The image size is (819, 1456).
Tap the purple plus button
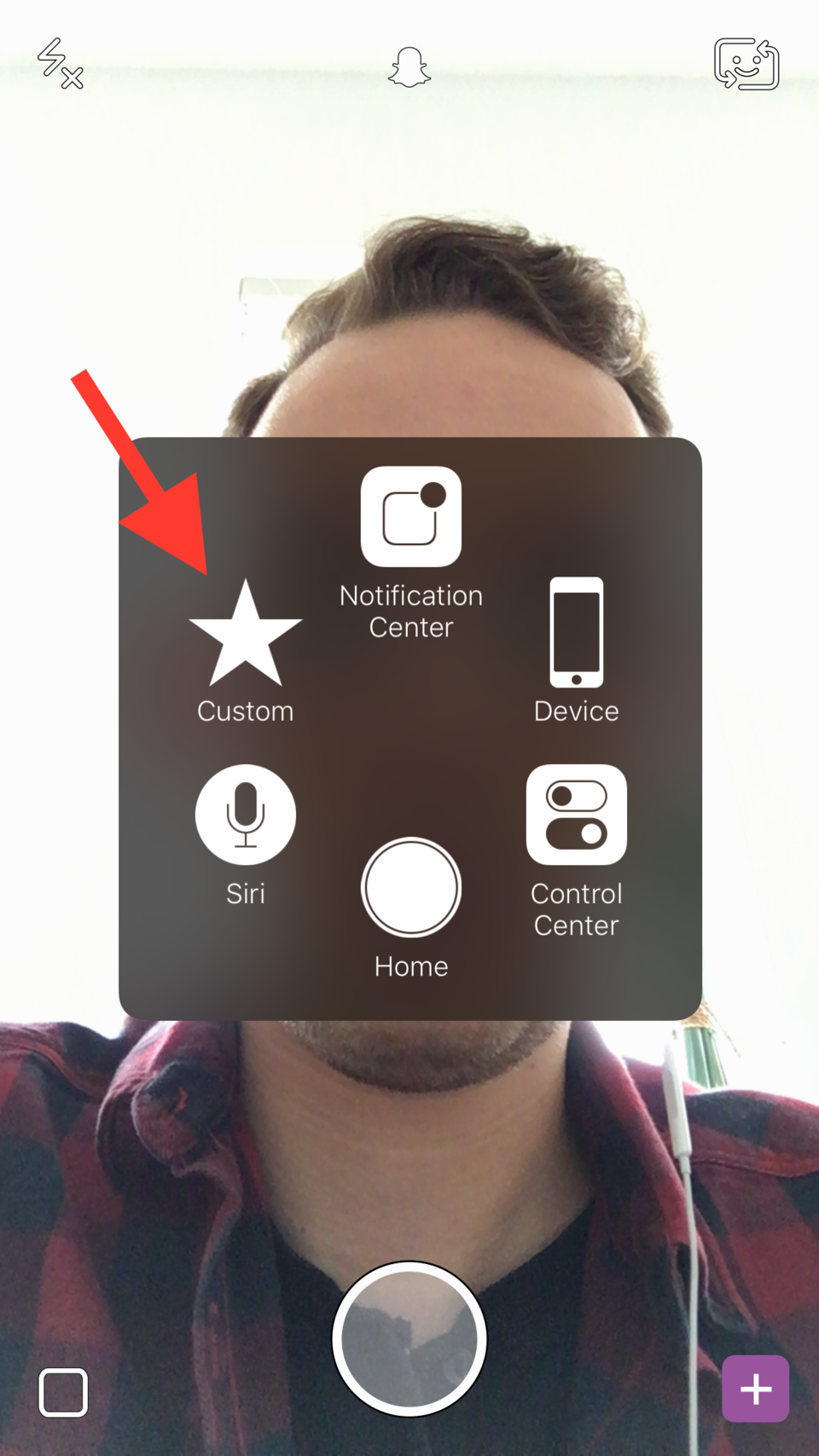[x=756, y=1389]
